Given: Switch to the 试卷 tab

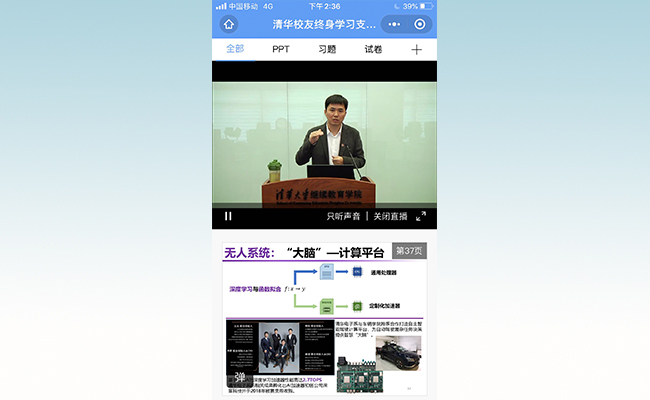Looking at the screenshot, I should [x=373, y=49].
